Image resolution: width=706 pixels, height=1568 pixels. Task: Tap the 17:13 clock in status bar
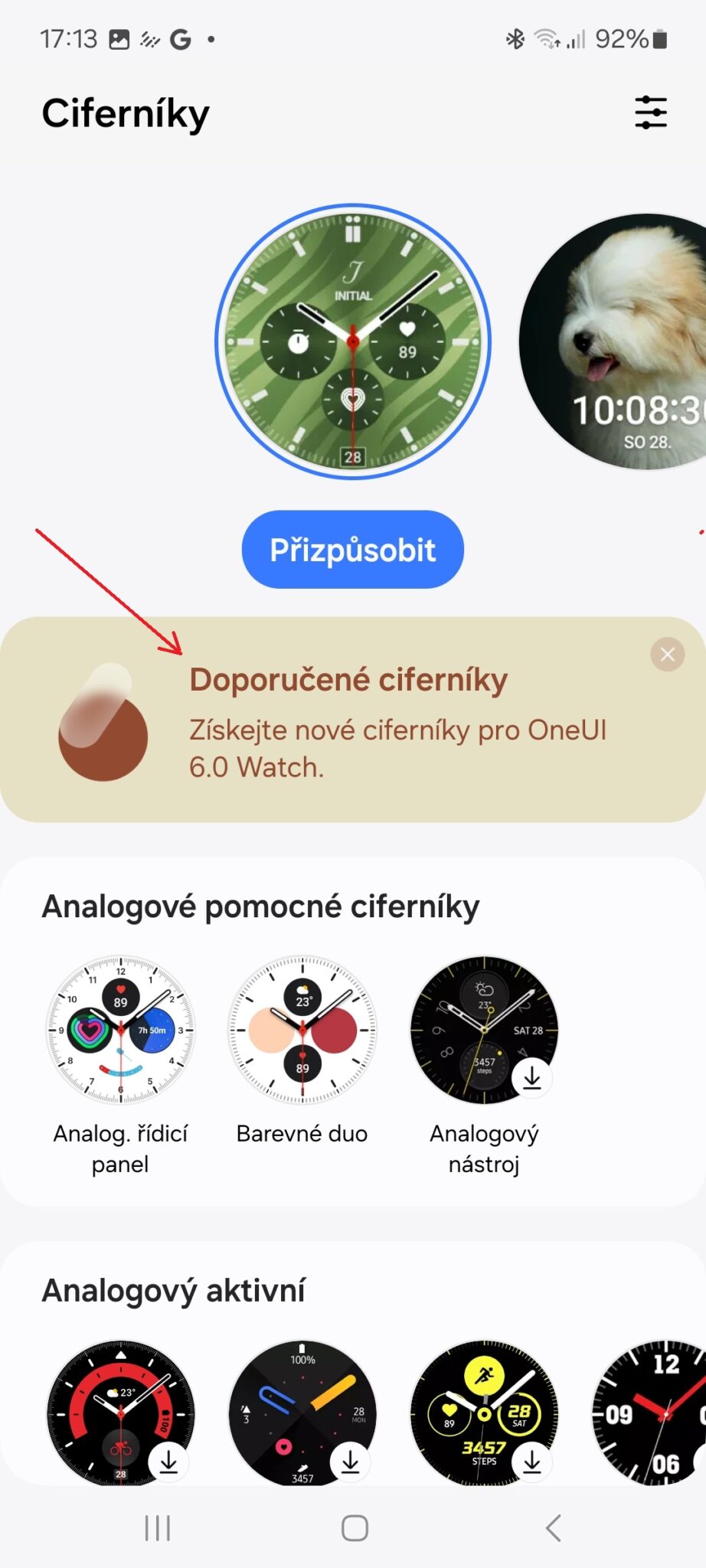click(67, 38)
